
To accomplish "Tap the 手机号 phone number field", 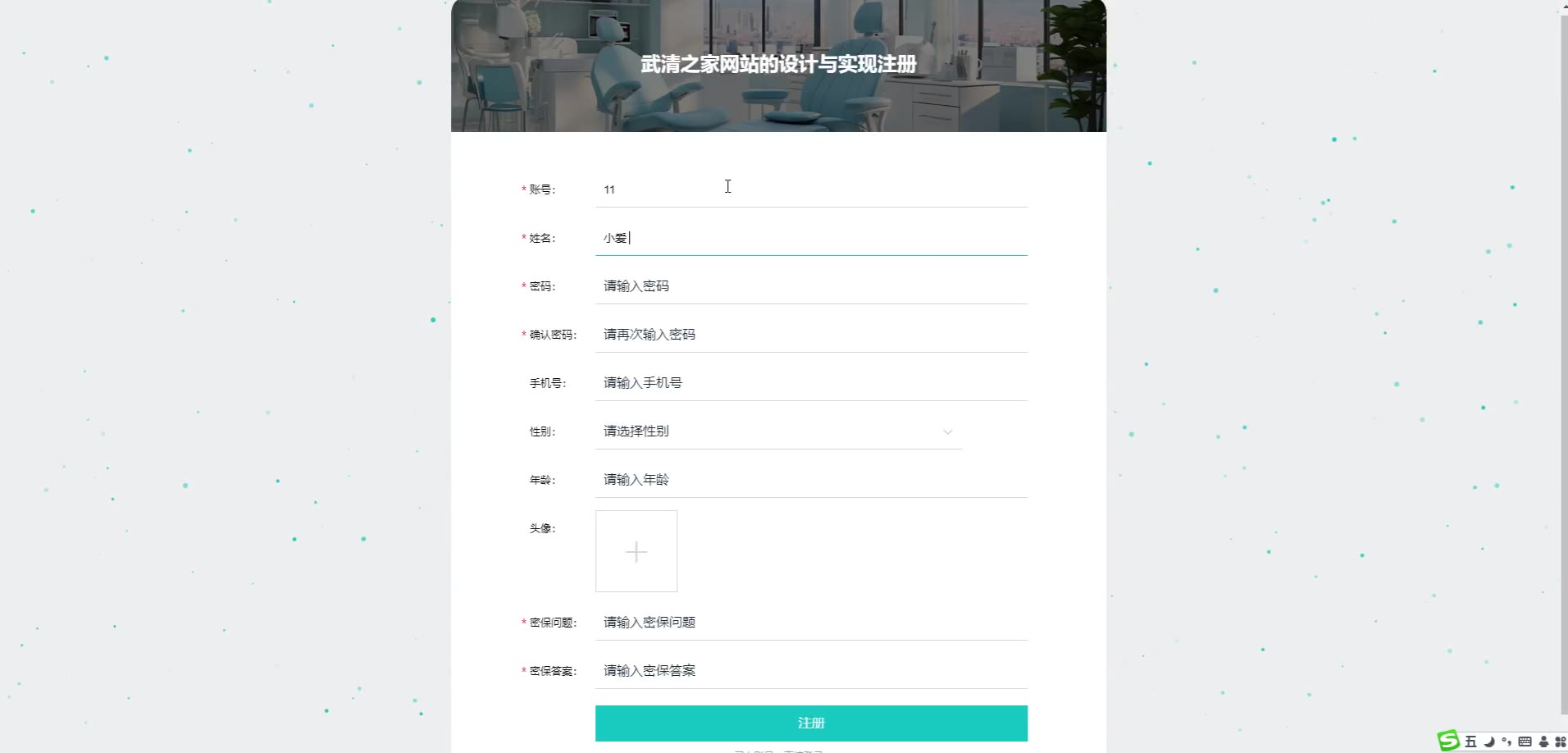I will [x=810, y=383].
